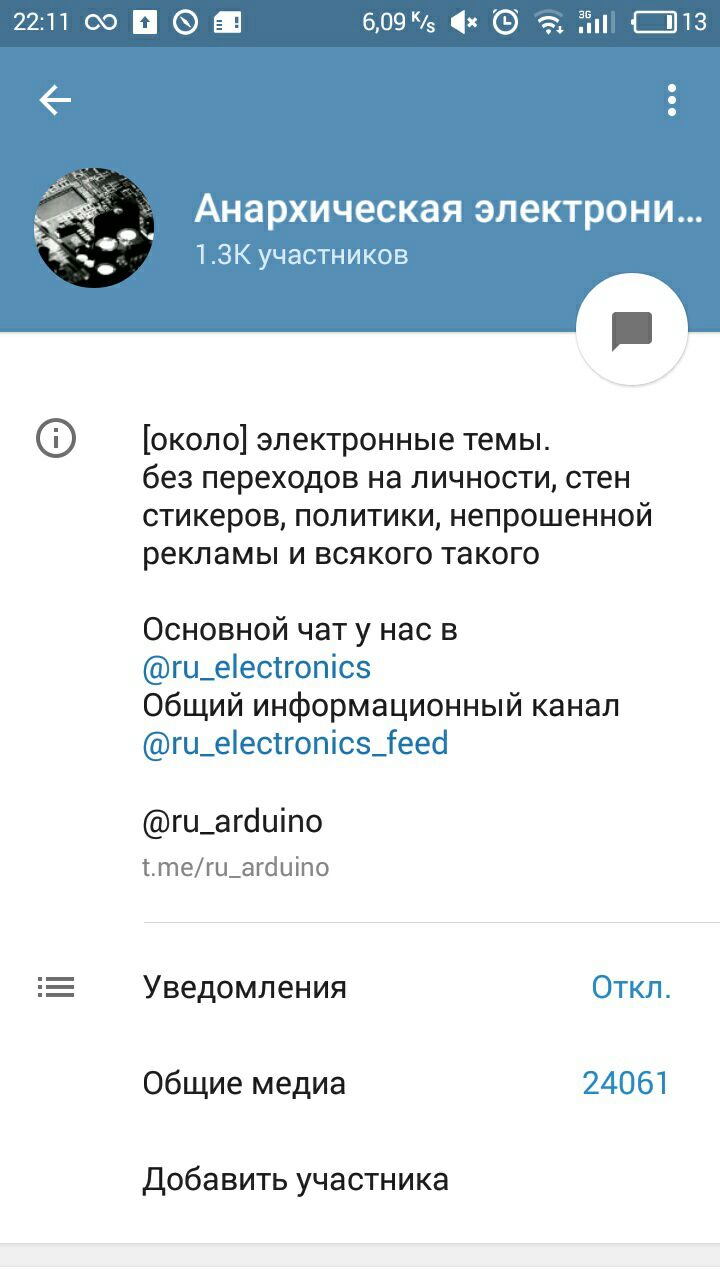The width and height of the screenshot is (720, 1280).
Task: Open the group avatar photo
Action: [94, 228]
